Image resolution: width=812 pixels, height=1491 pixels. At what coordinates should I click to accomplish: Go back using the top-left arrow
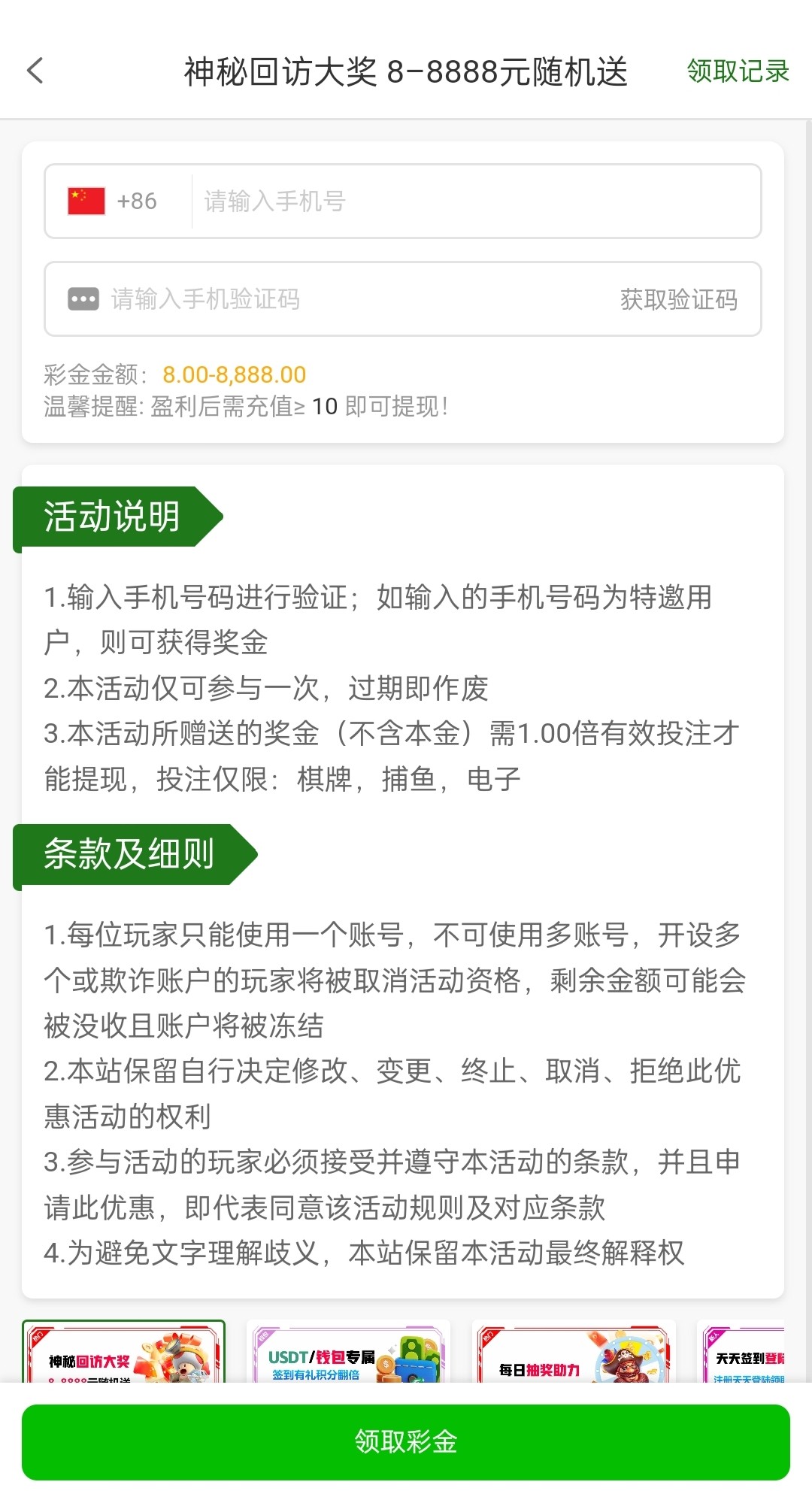click(35, 71)
